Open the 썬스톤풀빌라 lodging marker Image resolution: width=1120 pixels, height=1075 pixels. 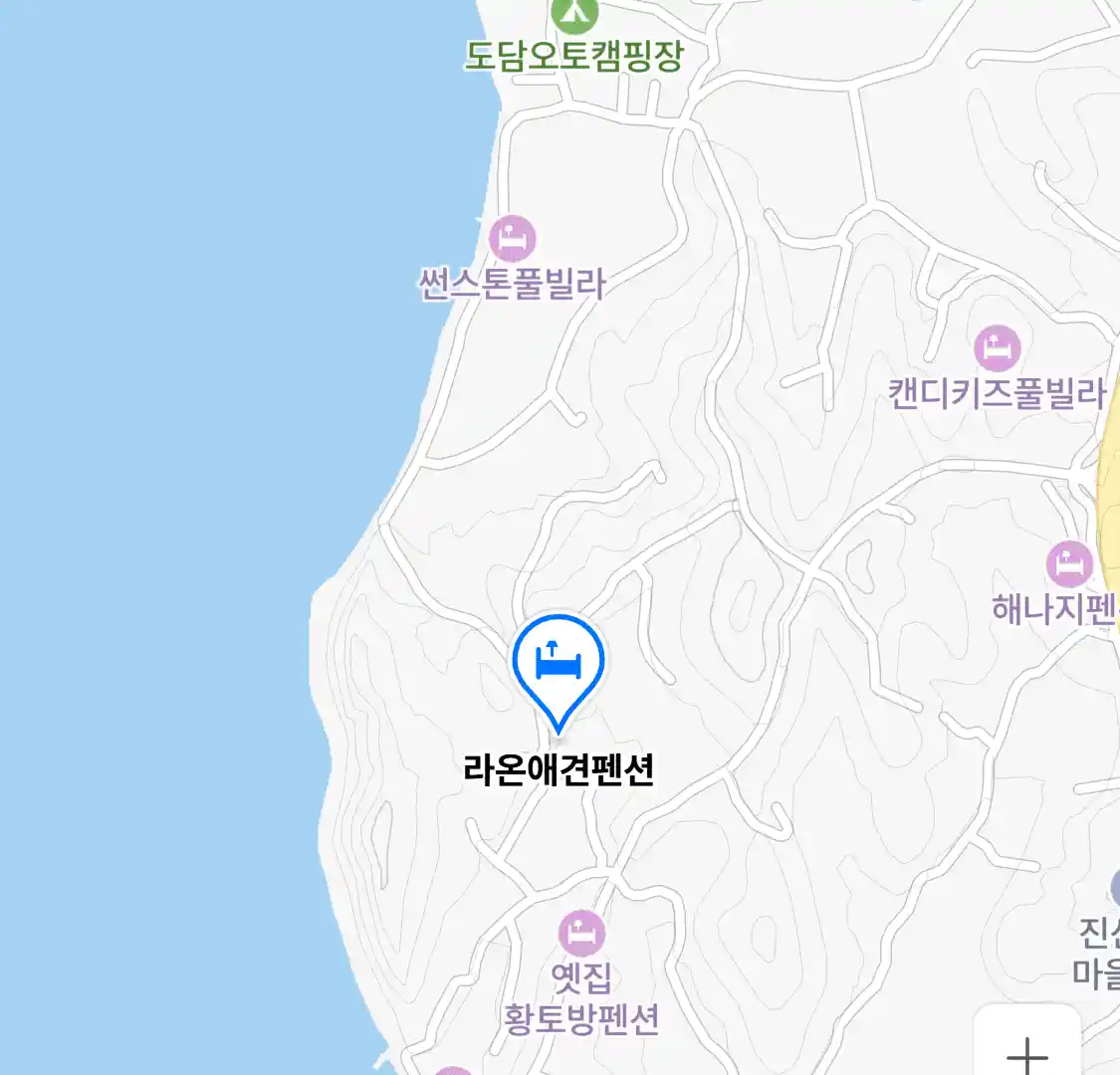[x=513, y=240]
